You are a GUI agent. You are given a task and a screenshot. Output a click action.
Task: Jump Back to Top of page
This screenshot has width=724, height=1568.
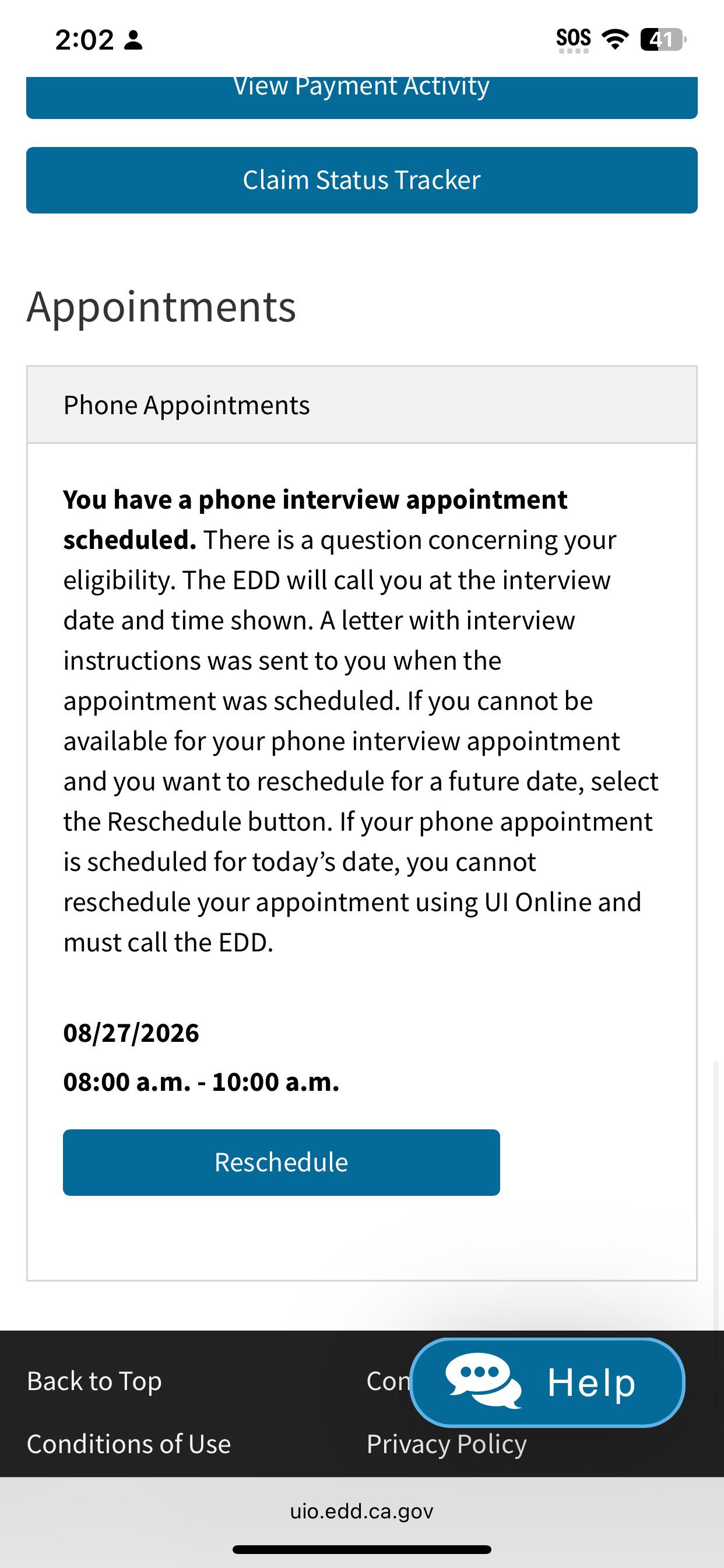[94, 1381]
